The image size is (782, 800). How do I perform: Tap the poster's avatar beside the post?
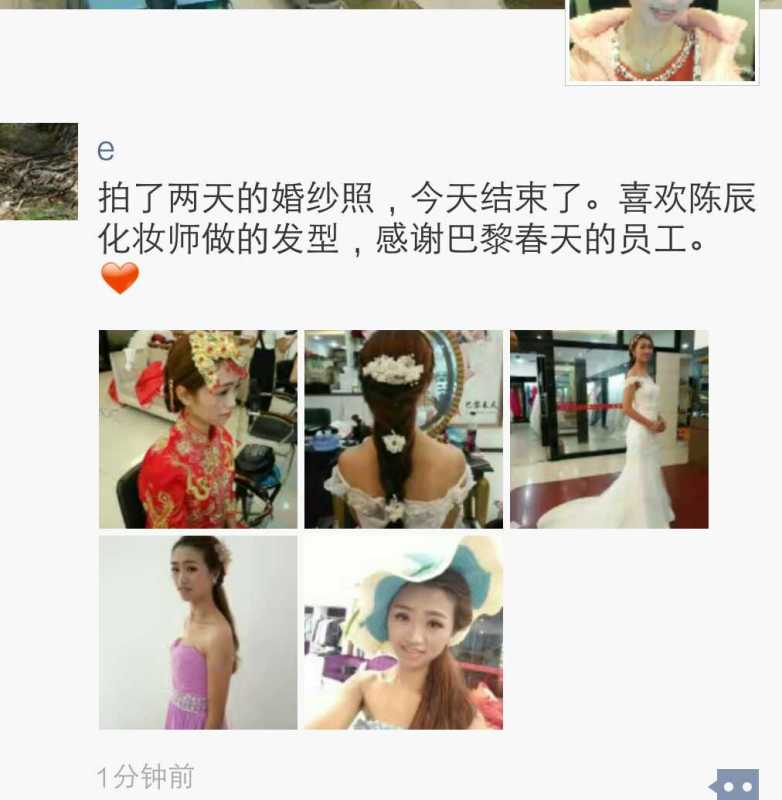(x=39, y=171)
